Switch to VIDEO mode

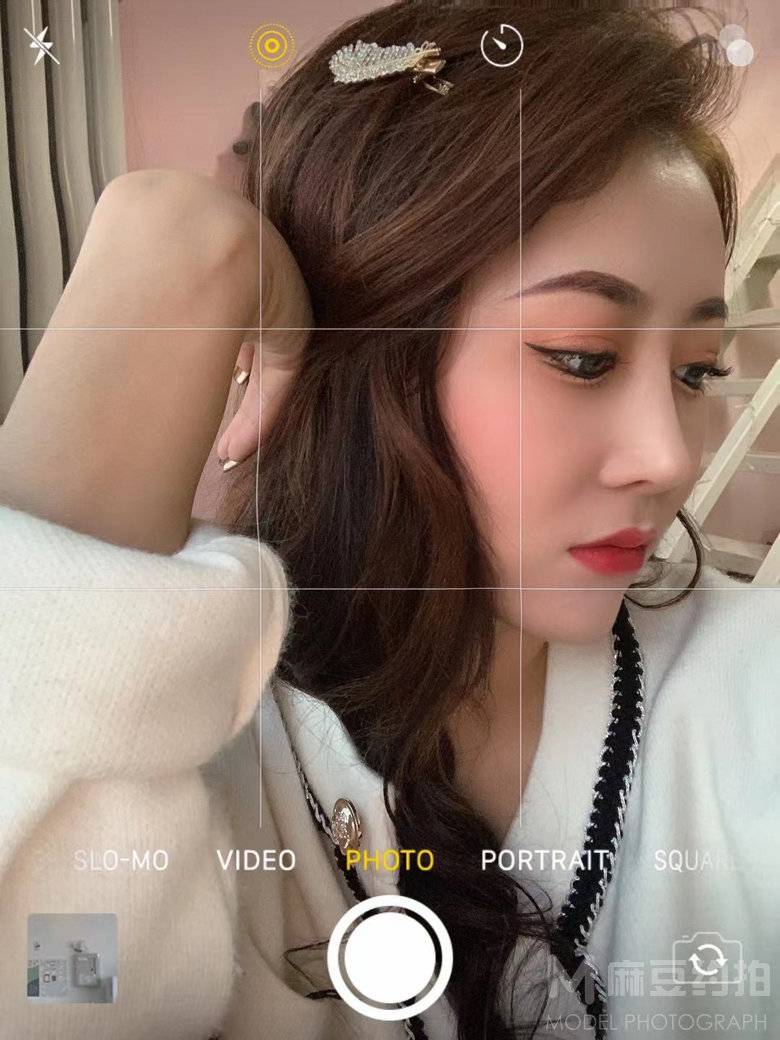pyautogui.click(x=256, y=860)
